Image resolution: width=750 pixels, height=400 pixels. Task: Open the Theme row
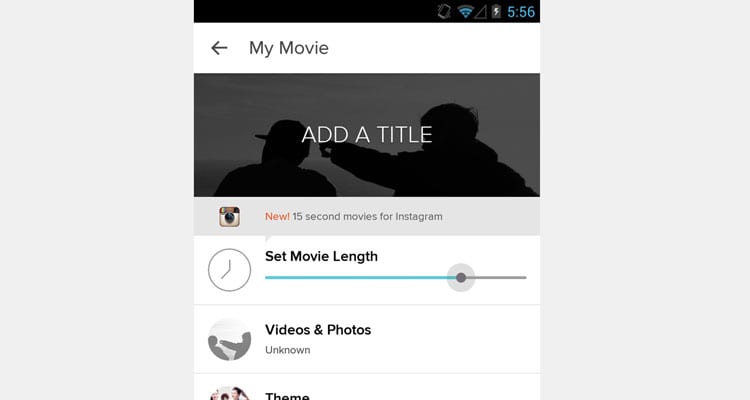click(366, 392)
